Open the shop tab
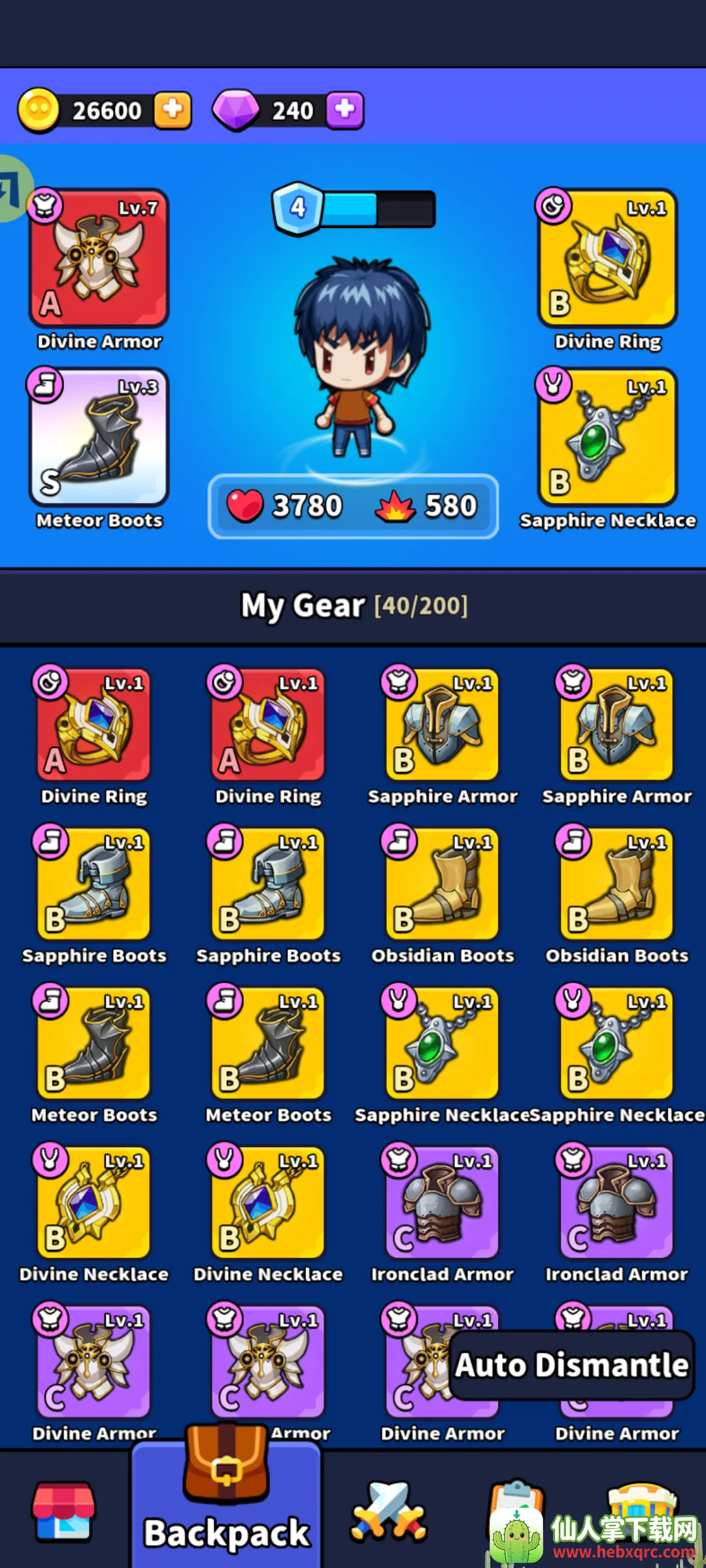This screenshot has height=1568, width=706. (63, 1511)
